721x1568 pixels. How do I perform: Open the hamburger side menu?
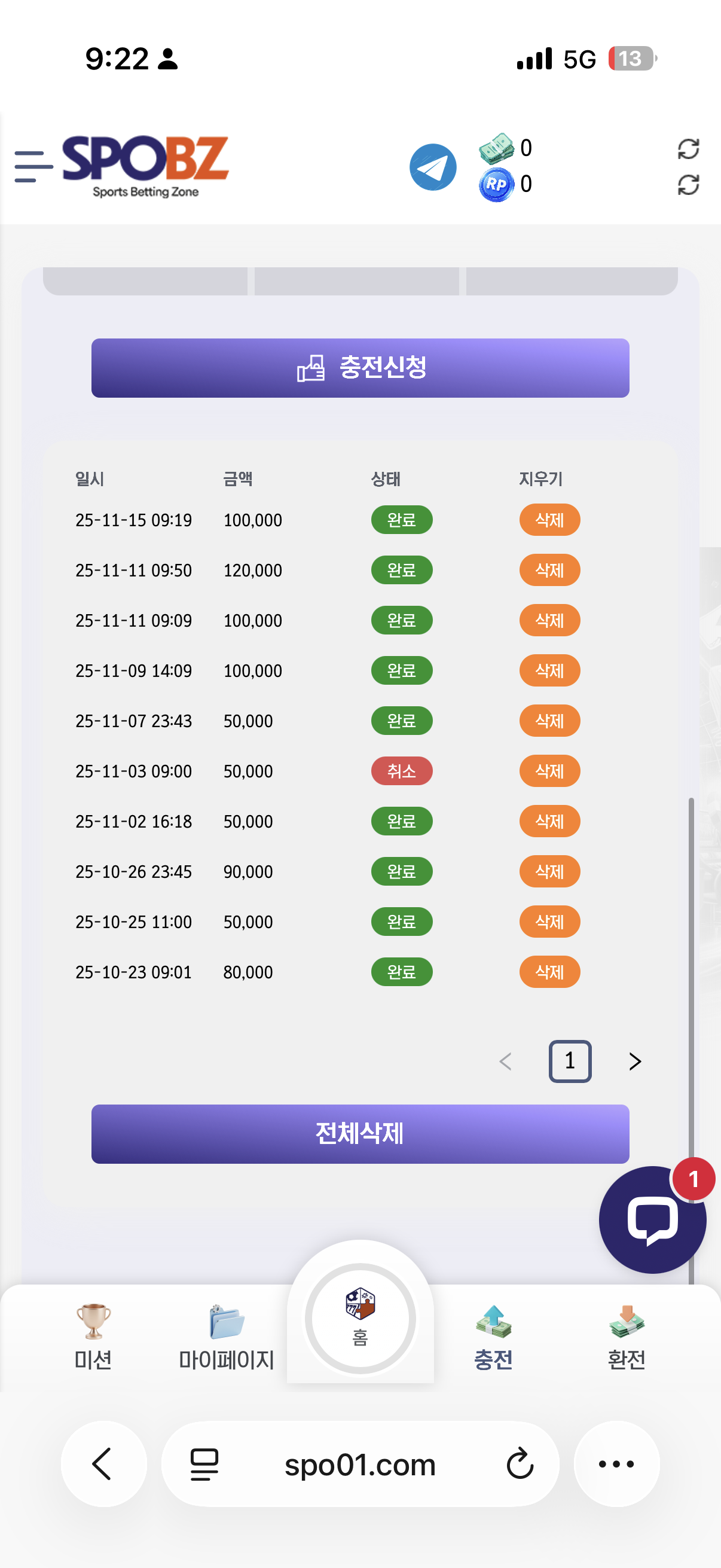click(33, 166)
